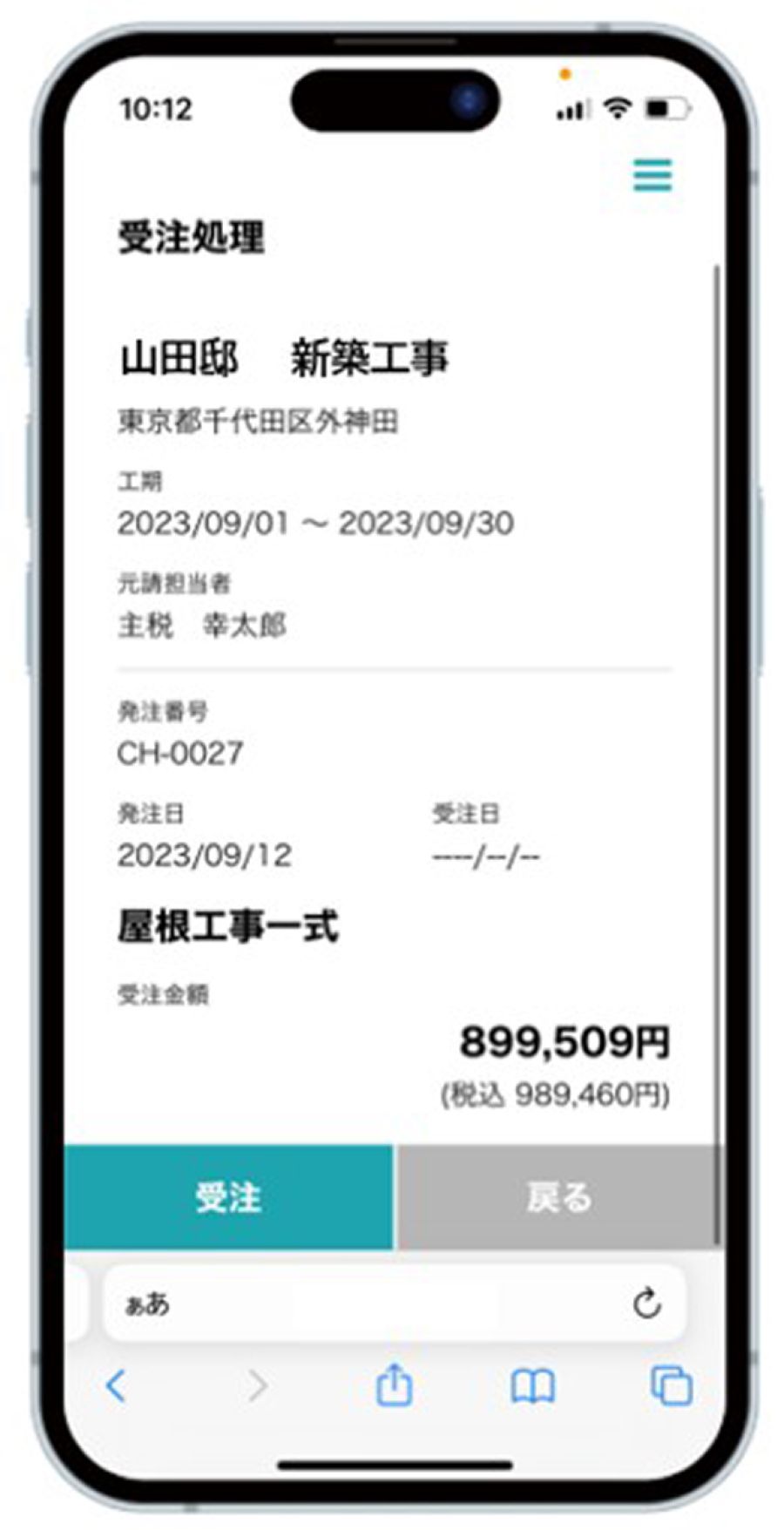Go to the previous browser page
784x1530 pixels.
pos(116,1384)
